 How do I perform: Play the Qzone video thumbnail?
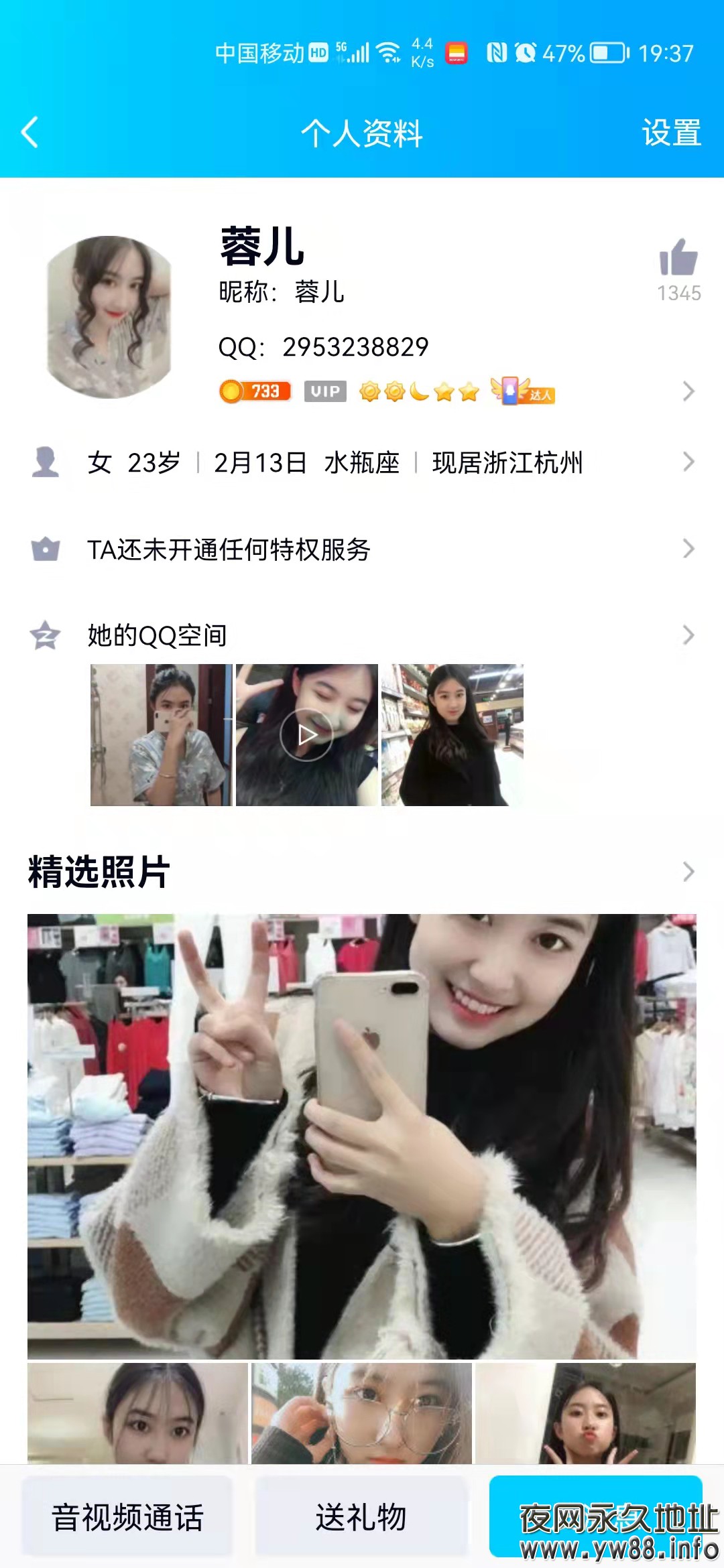click(306, 735)
